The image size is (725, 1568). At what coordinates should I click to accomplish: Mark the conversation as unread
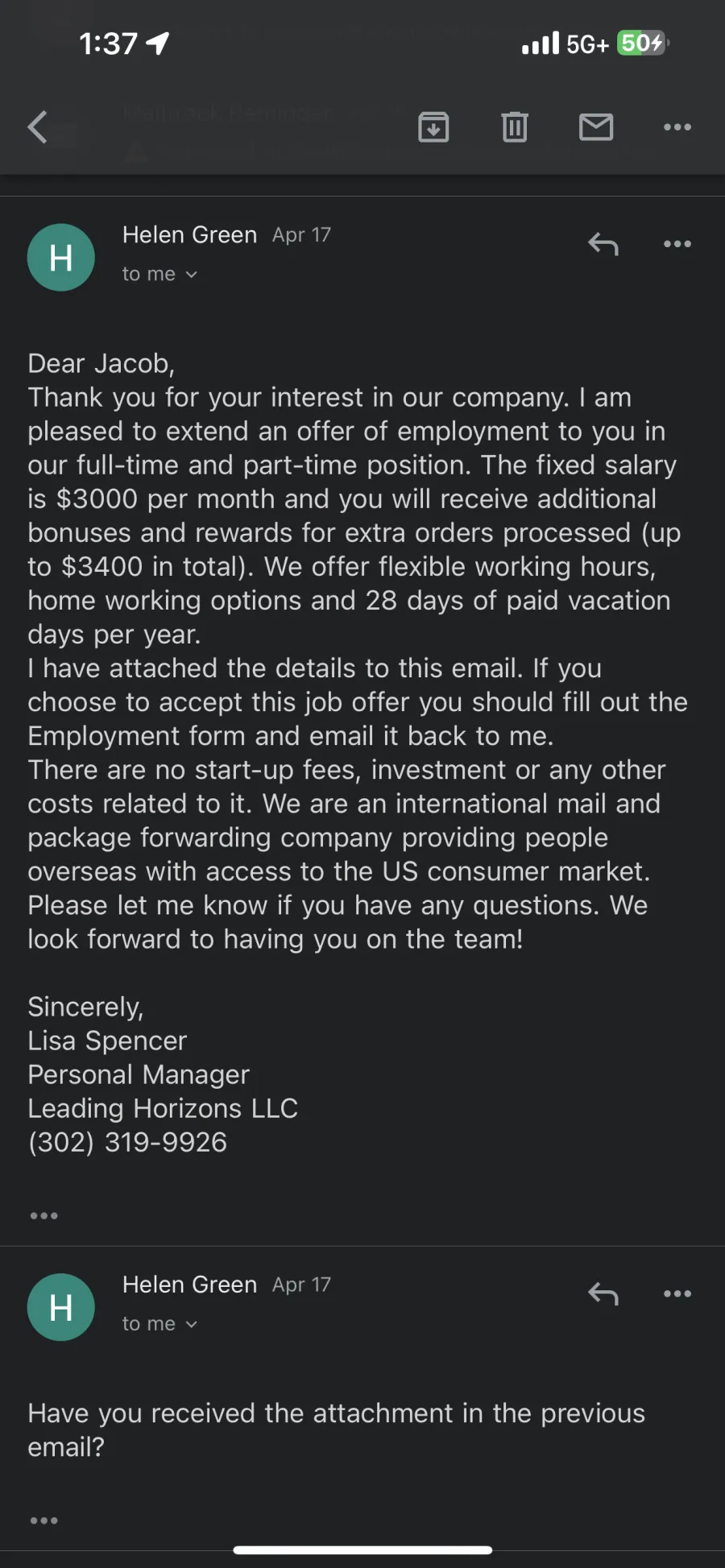(596, 127)
